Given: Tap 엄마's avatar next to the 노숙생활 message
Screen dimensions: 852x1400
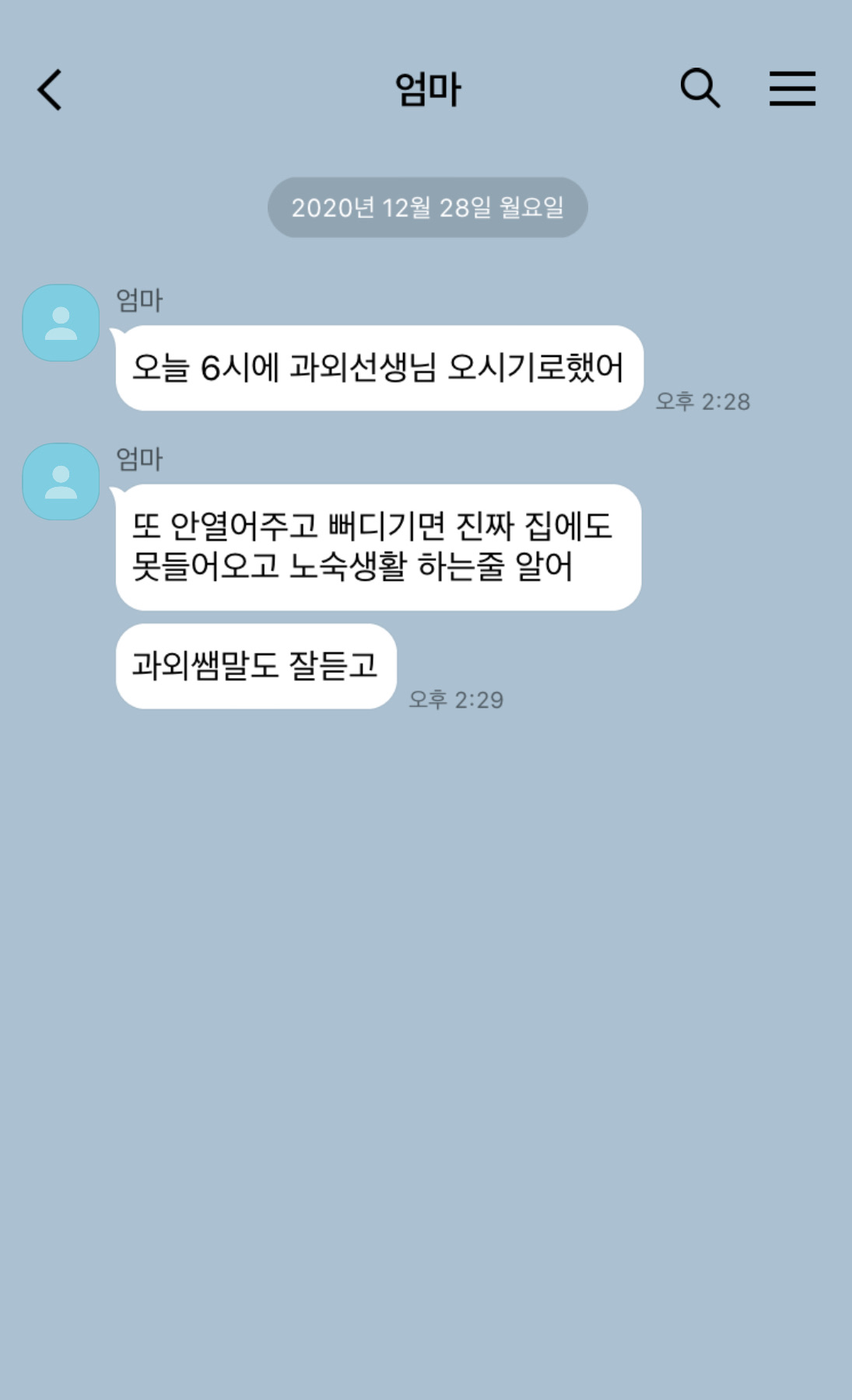Looking at the screenshot, I should pos(61,481).
